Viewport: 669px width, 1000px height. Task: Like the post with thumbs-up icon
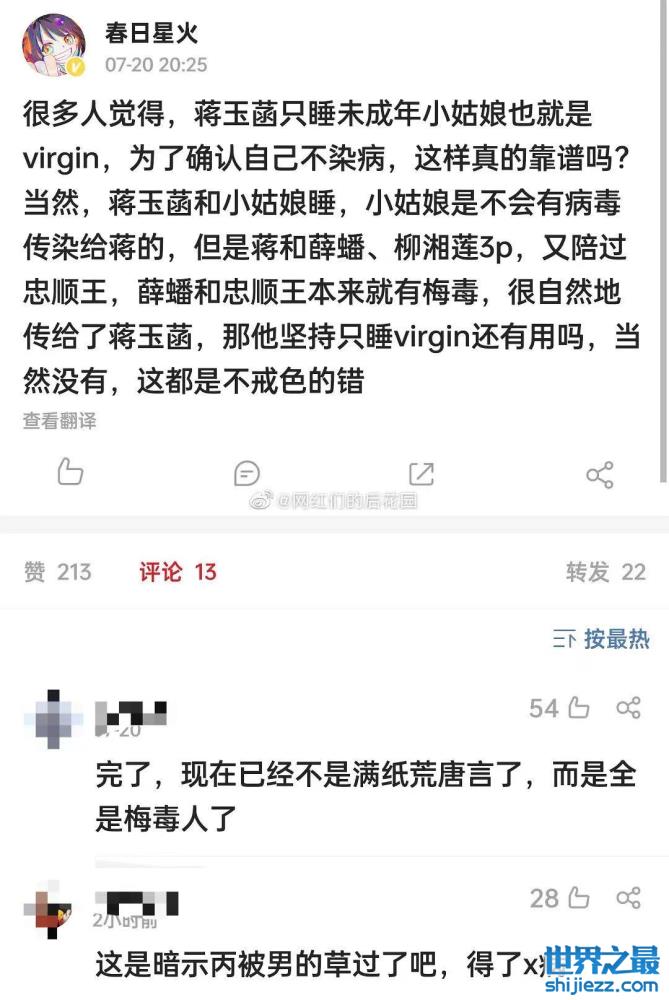69,472
